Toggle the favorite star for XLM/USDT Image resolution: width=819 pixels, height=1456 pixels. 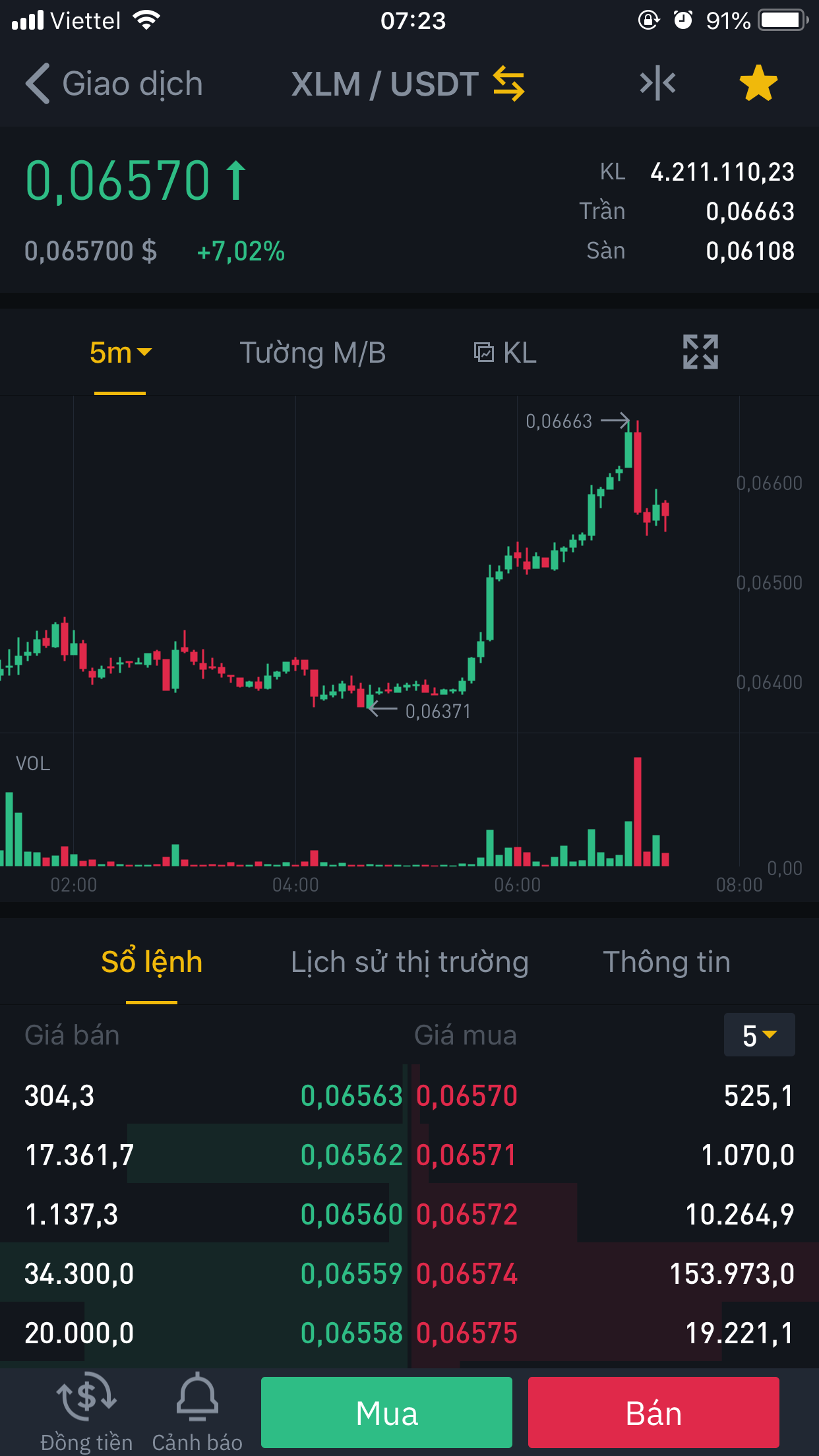[758, 84]
